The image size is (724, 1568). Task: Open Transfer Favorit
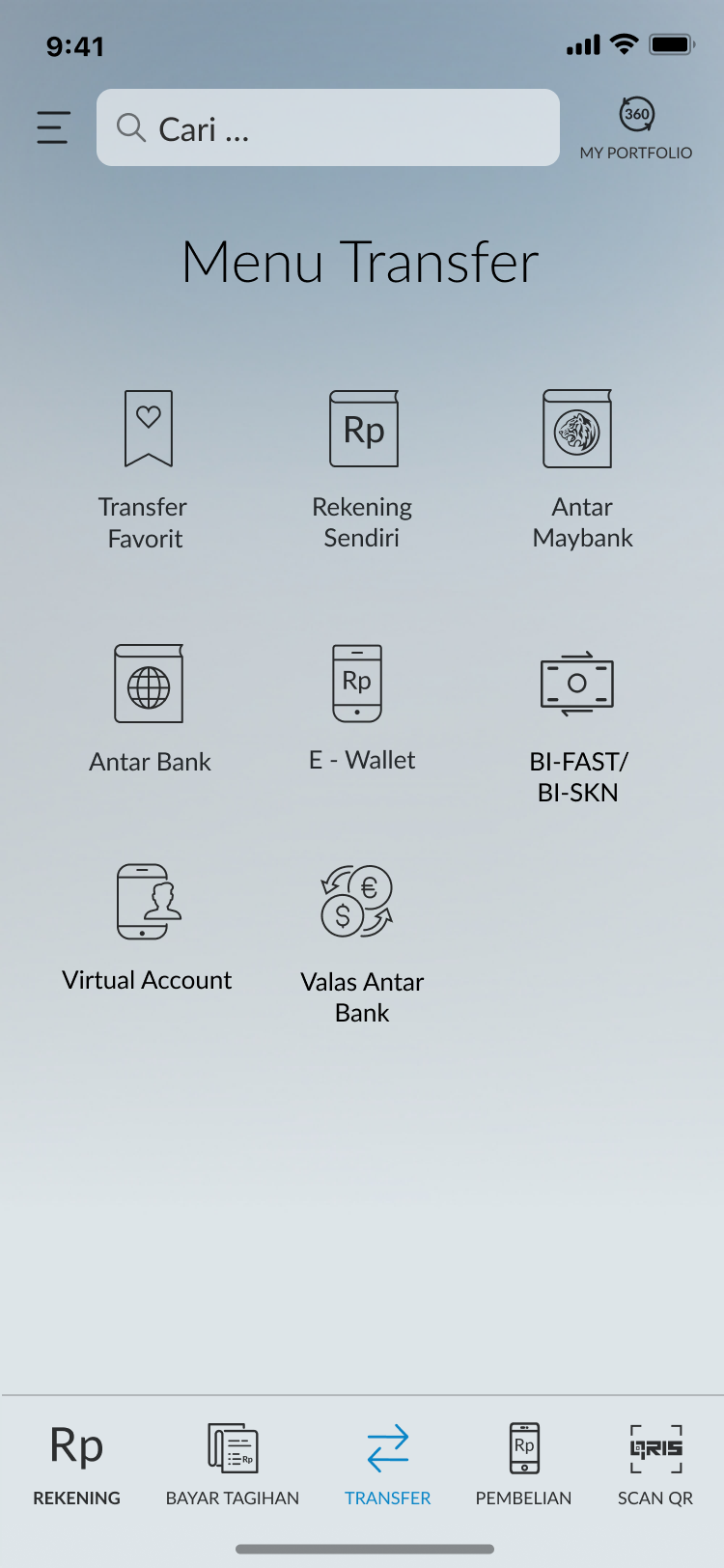tap(148, 470)
